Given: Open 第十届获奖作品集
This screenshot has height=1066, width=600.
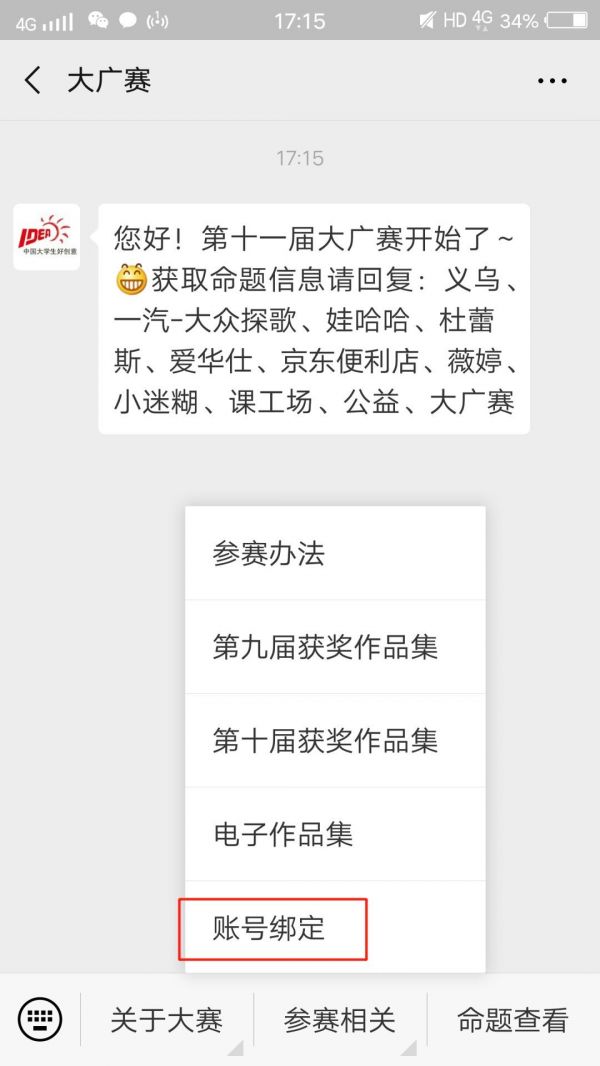Looking at the screenshot, I should (335, 741).
